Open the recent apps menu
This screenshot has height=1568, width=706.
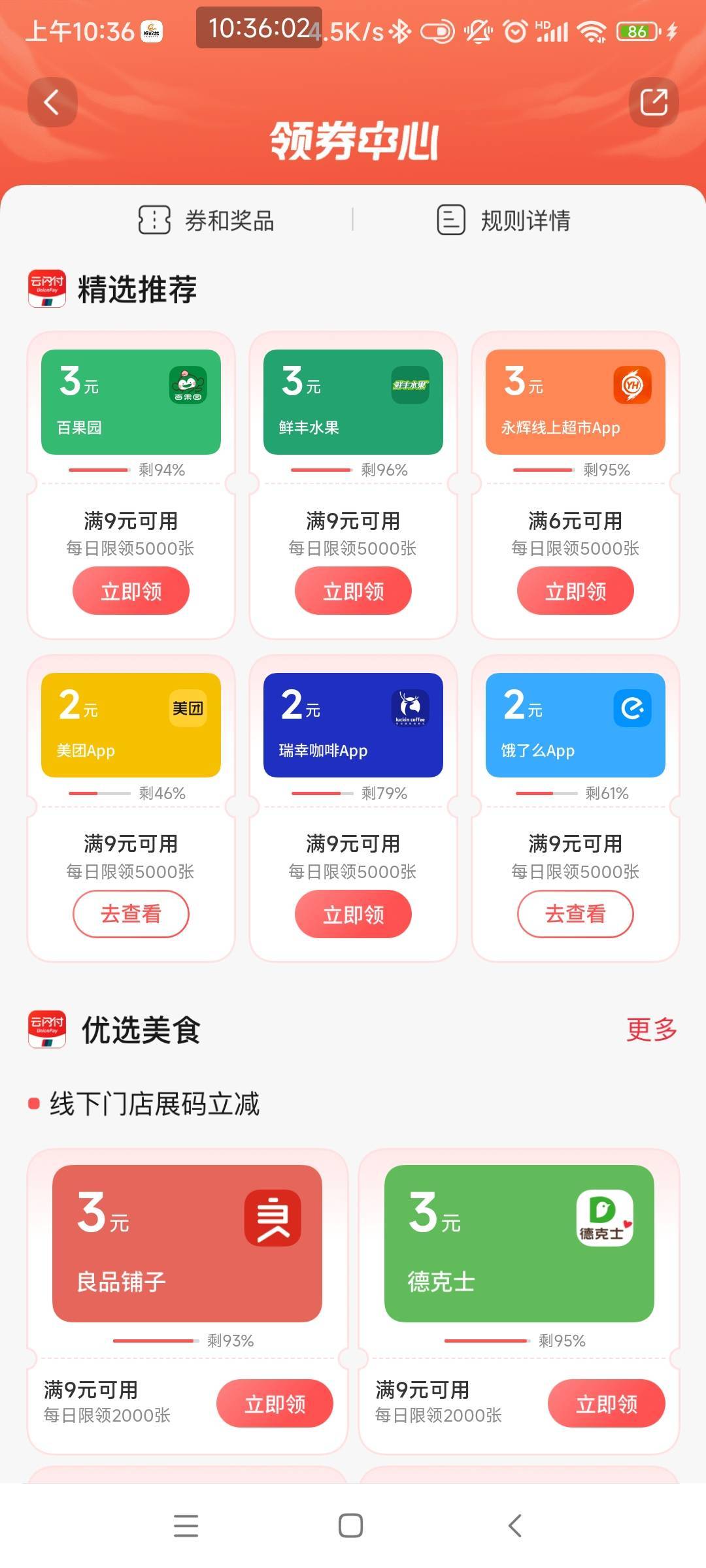186,1526
